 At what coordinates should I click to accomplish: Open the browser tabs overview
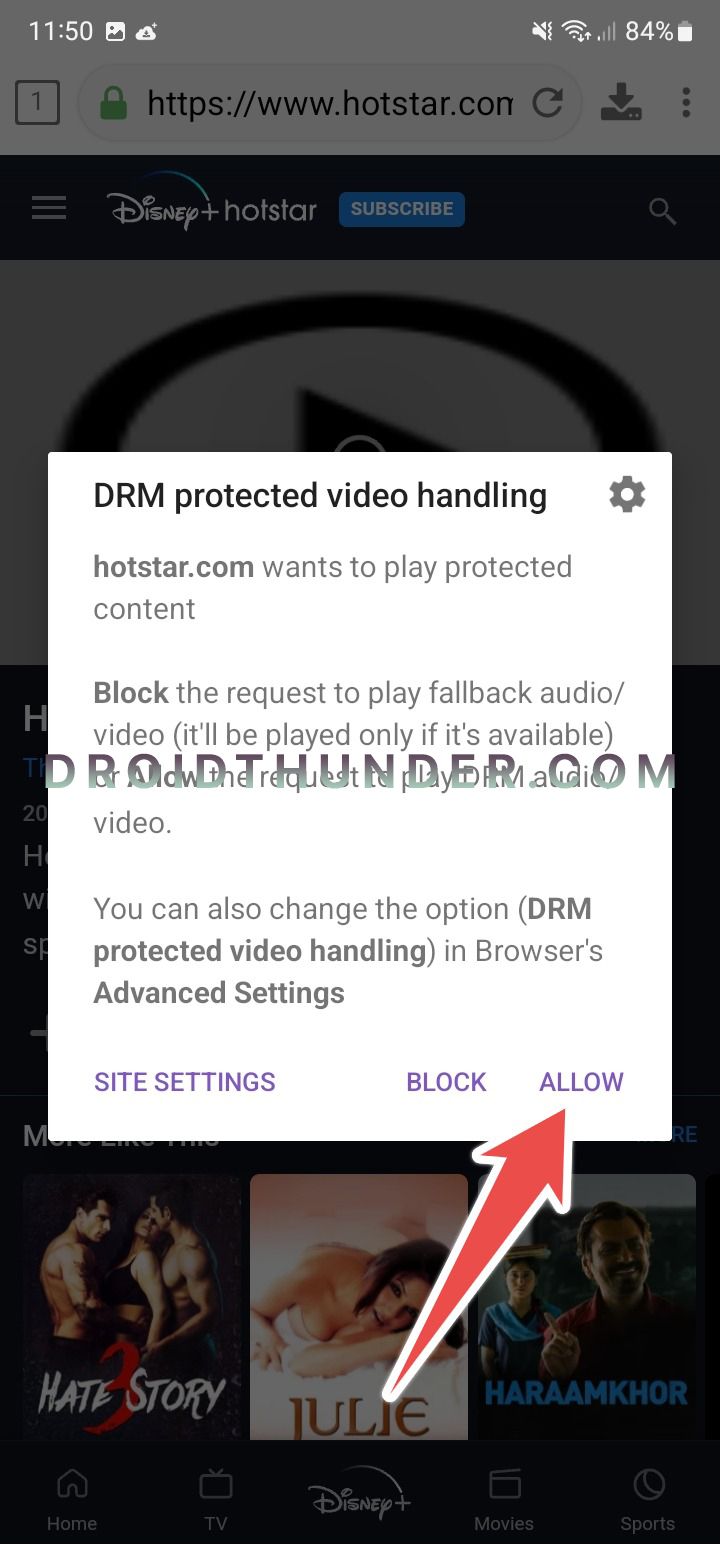click(39, 101)
